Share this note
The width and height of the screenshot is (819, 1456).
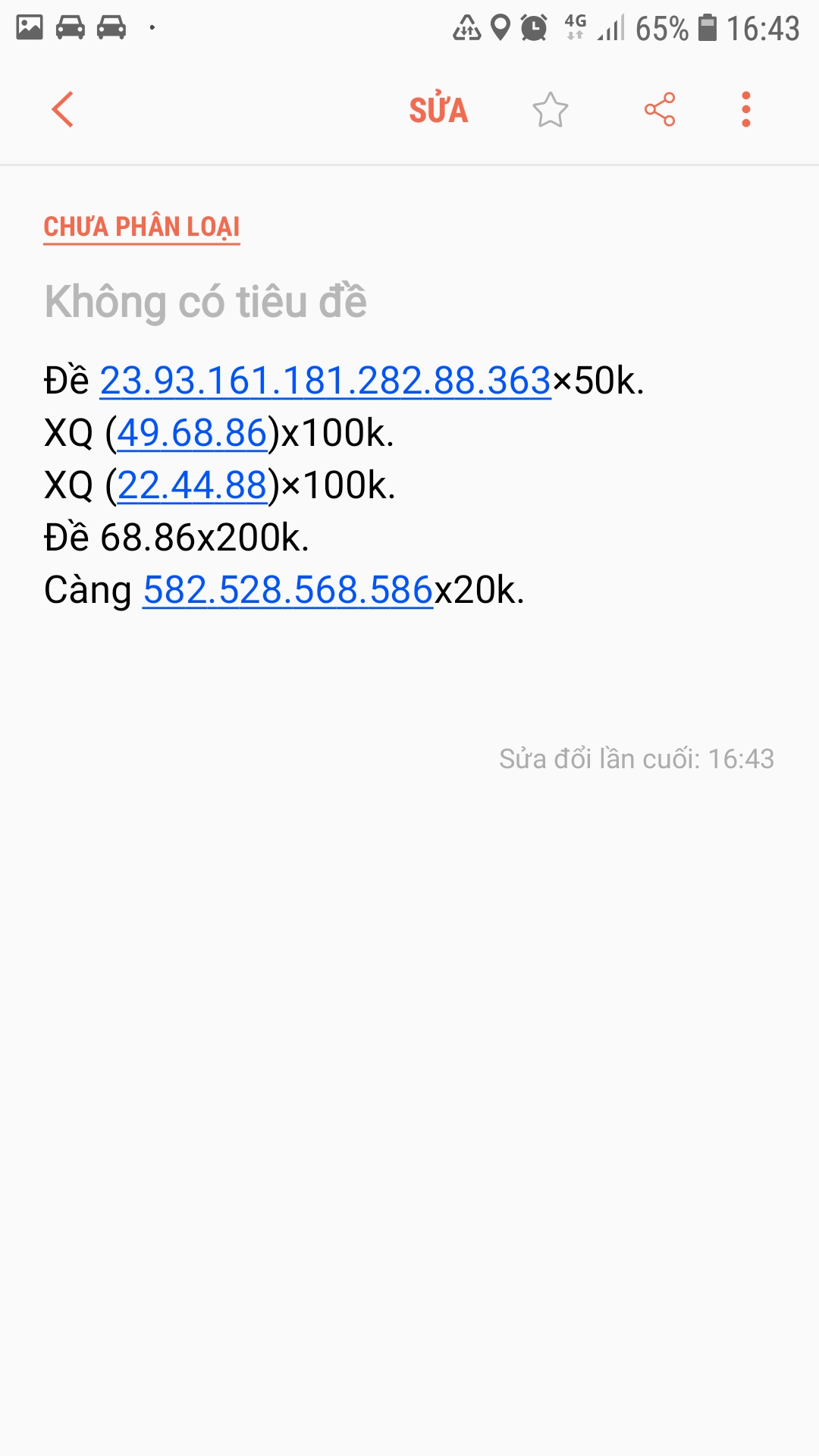click(x=659, y=110)
